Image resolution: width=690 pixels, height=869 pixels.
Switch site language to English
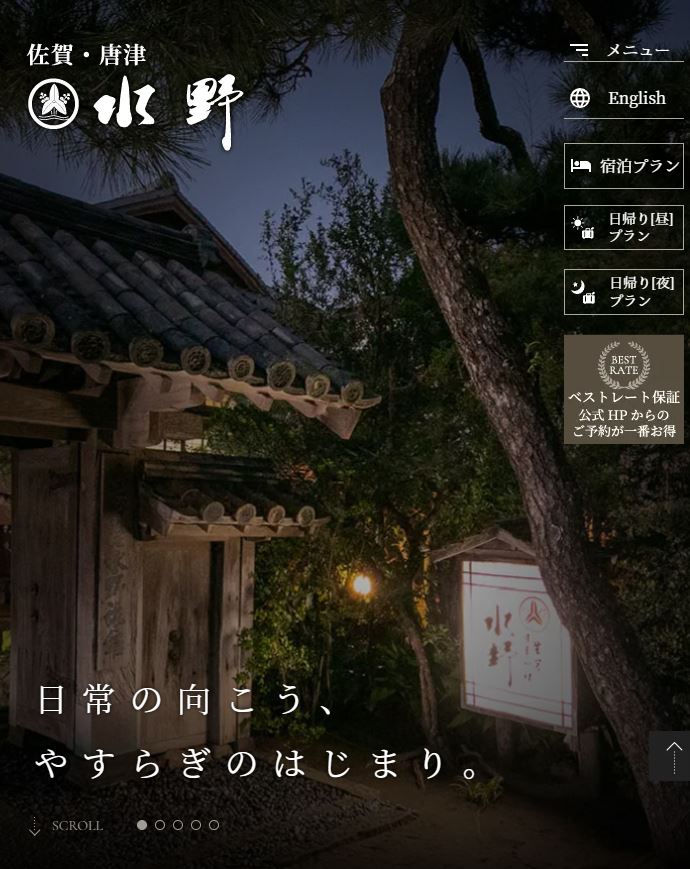[623, 98]
